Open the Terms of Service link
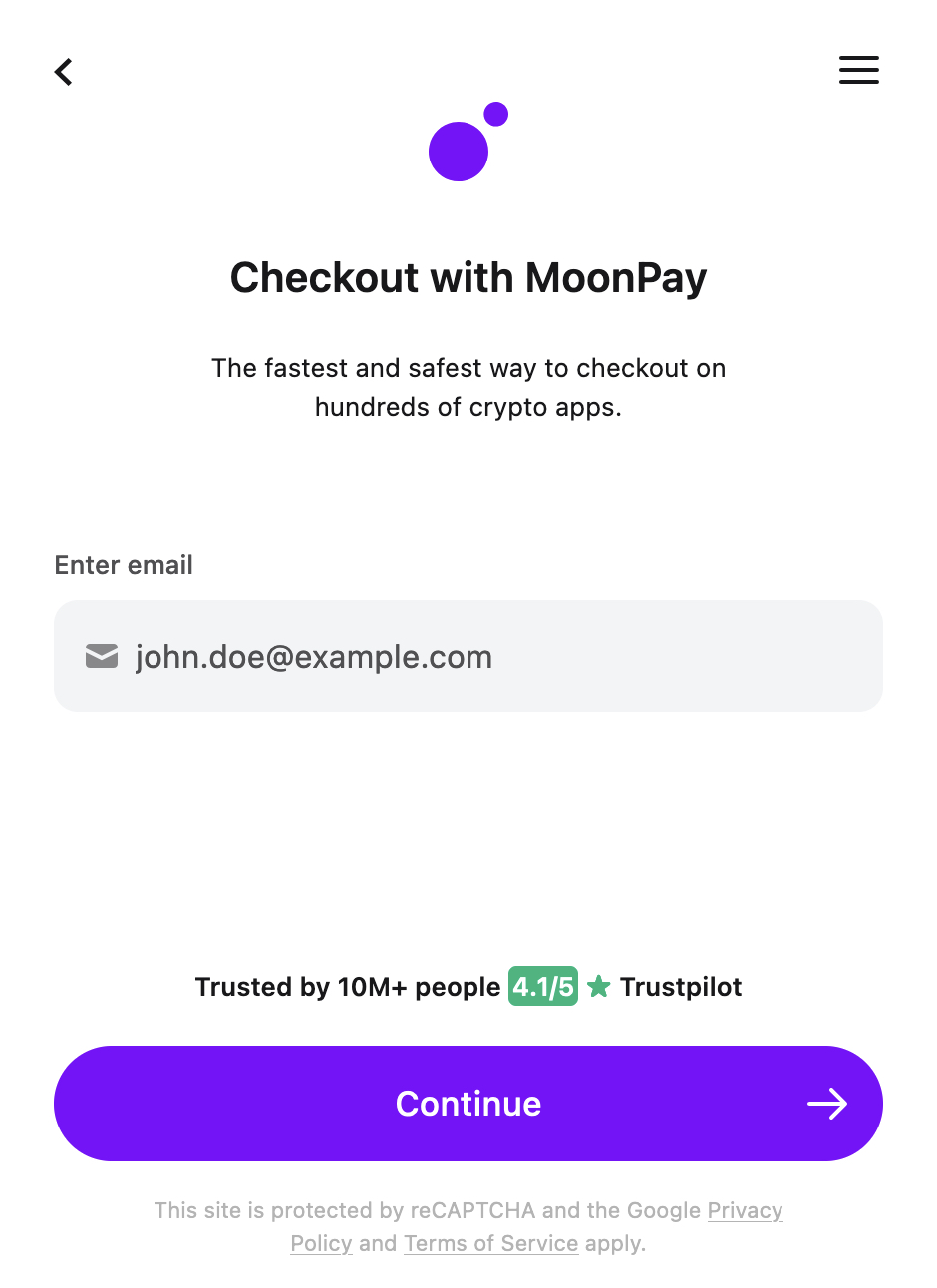Viewport: 937px width, 1288px height. (490, 1243)
